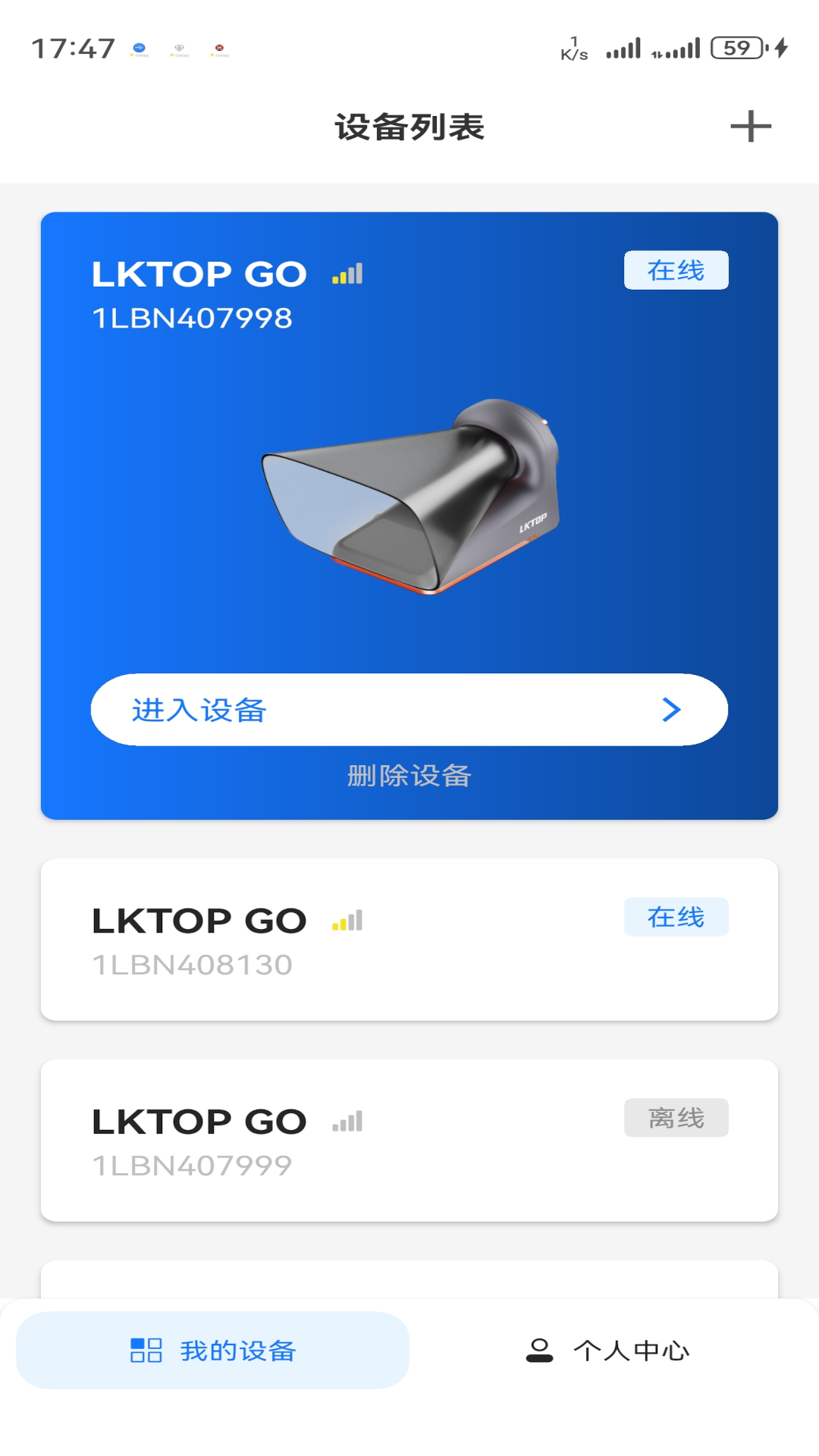This screenshot has height=1456, width=819.
Task: Tap the right chevron inside 进入设备 button
Action: 670,711
